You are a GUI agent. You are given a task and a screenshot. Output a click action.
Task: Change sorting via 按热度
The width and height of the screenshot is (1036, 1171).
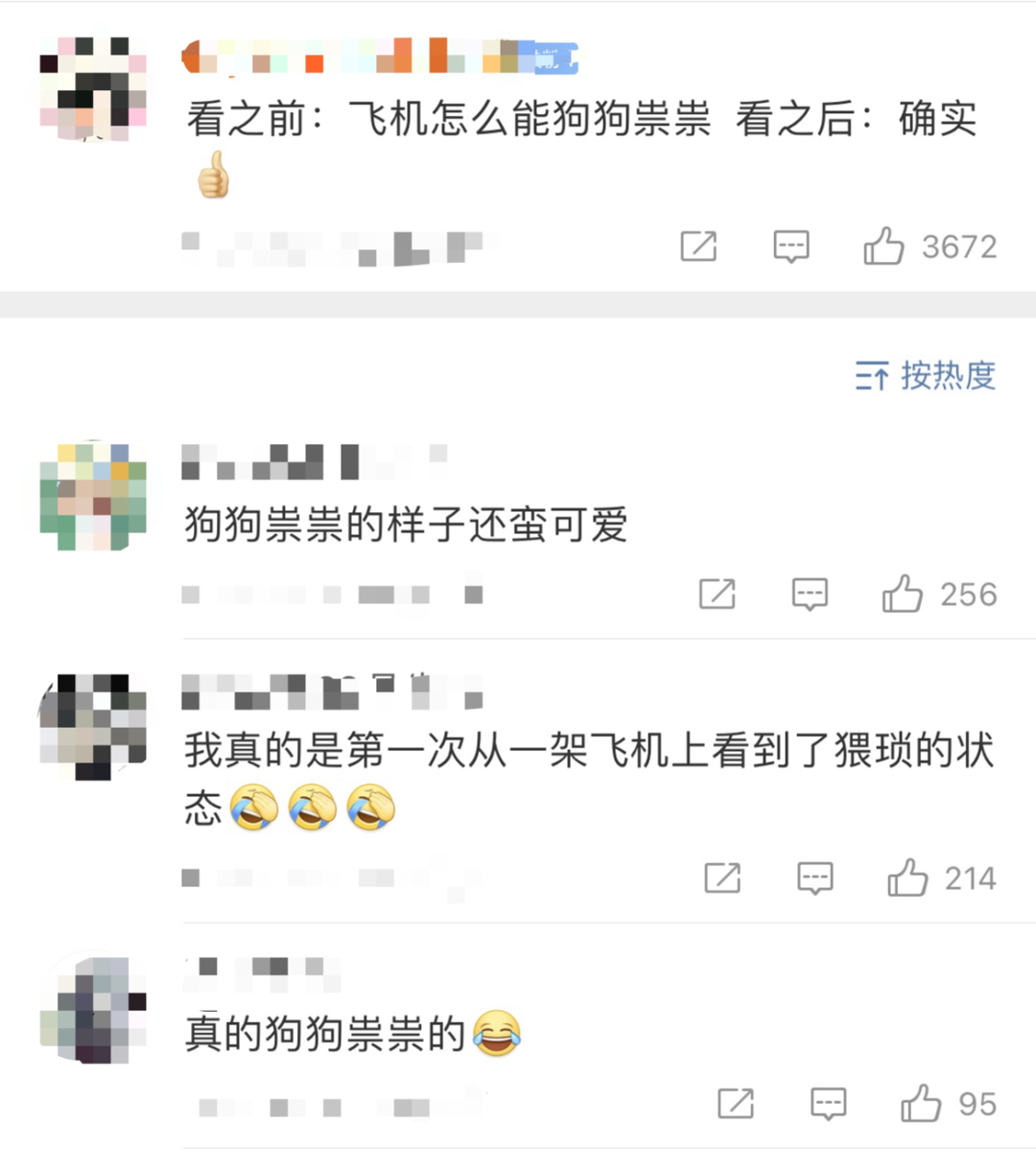925,376
